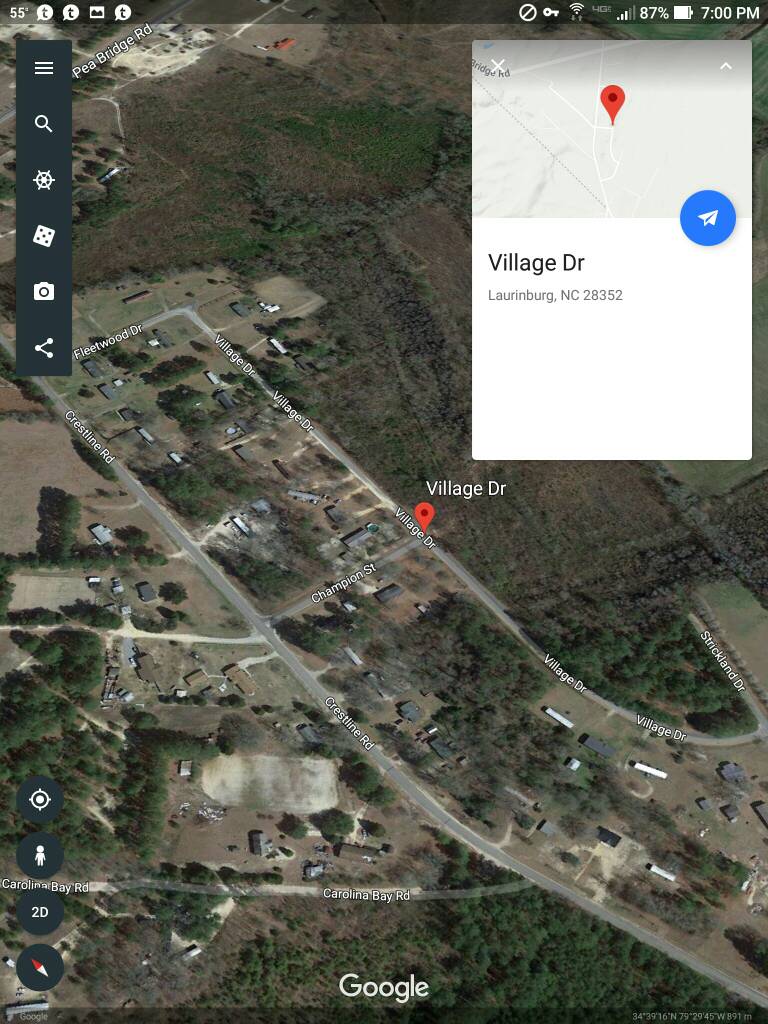Center map on my location

pyautogui.click(x=40, y=799)
